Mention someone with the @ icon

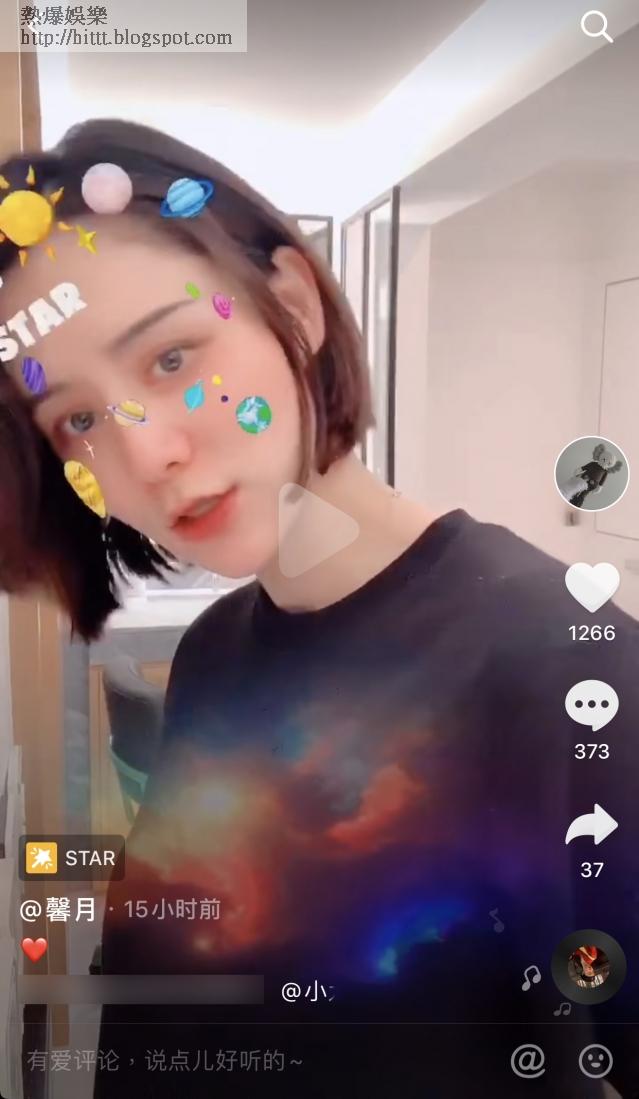528,1060
